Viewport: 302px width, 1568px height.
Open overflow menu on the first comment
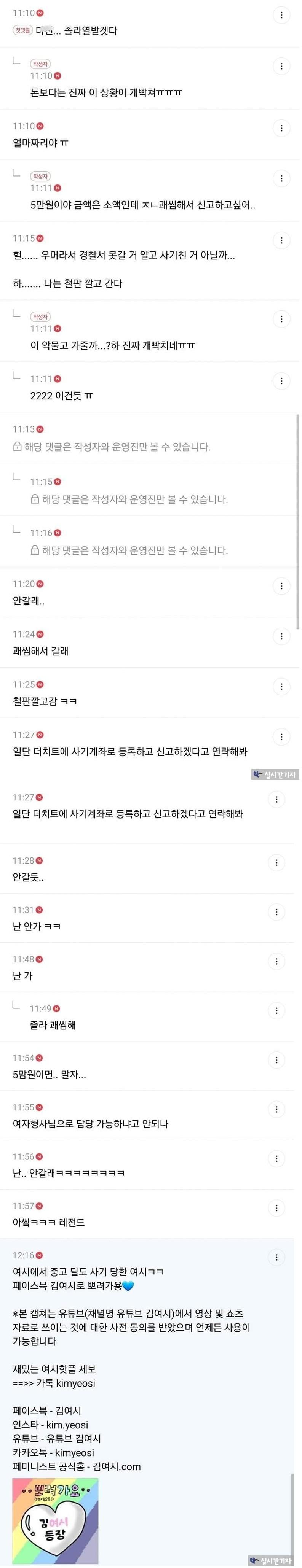coord(281,15)
